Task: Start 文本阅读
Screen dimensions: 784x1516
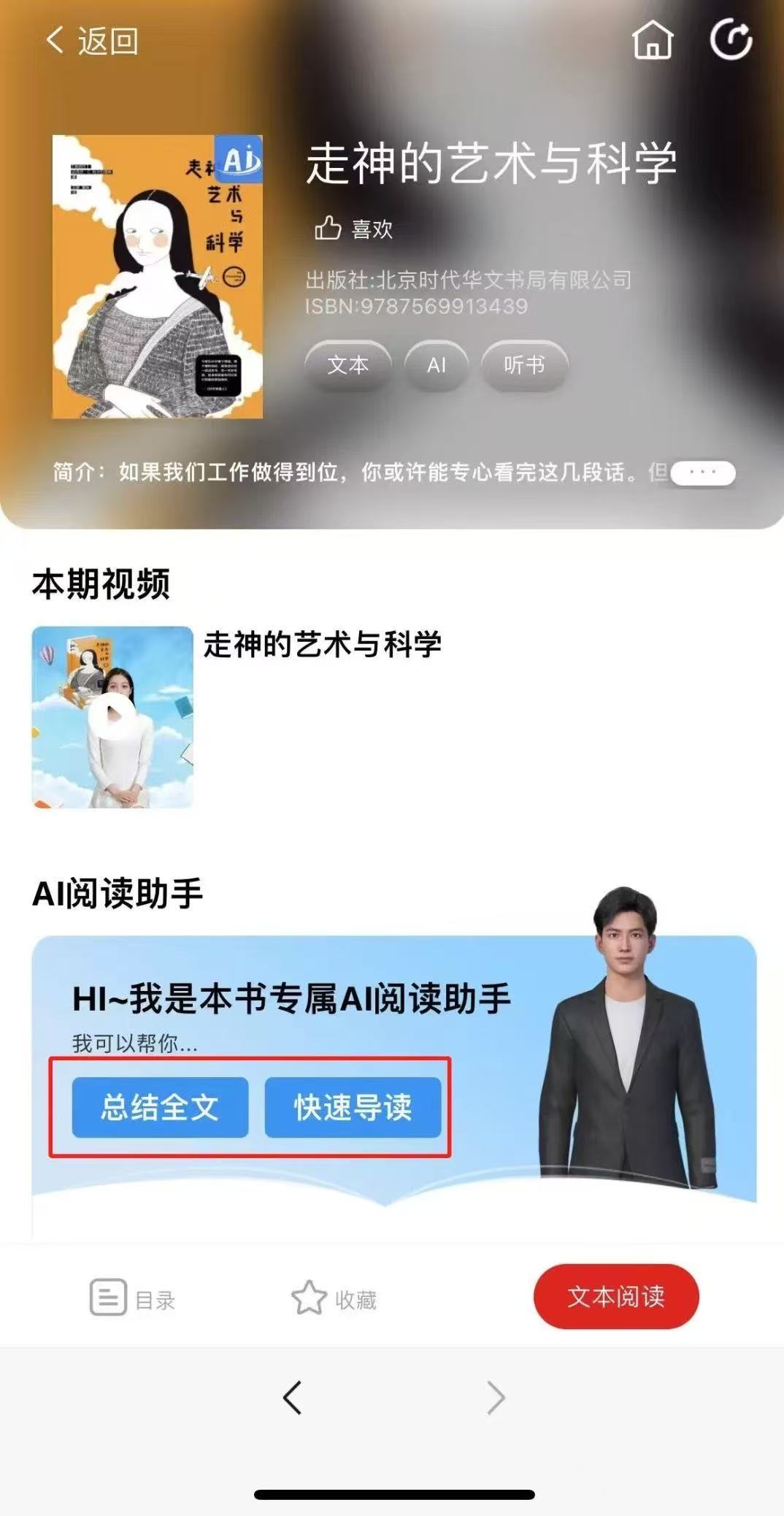Action: (615, 1296)
